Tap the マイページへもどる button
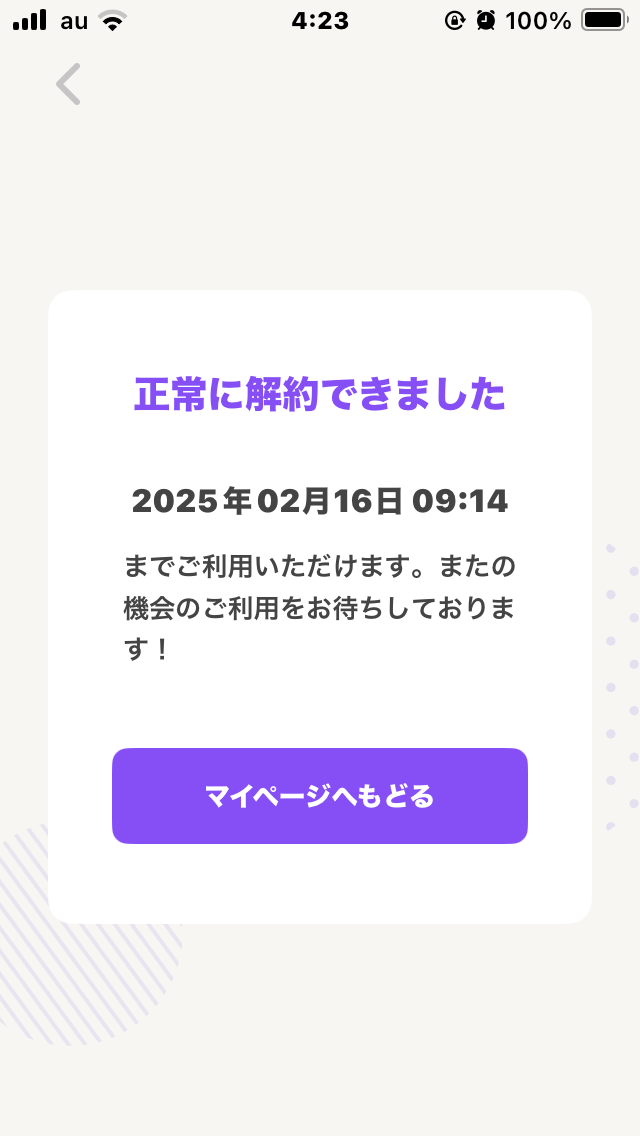640x1136 pixels. (320, 795)
